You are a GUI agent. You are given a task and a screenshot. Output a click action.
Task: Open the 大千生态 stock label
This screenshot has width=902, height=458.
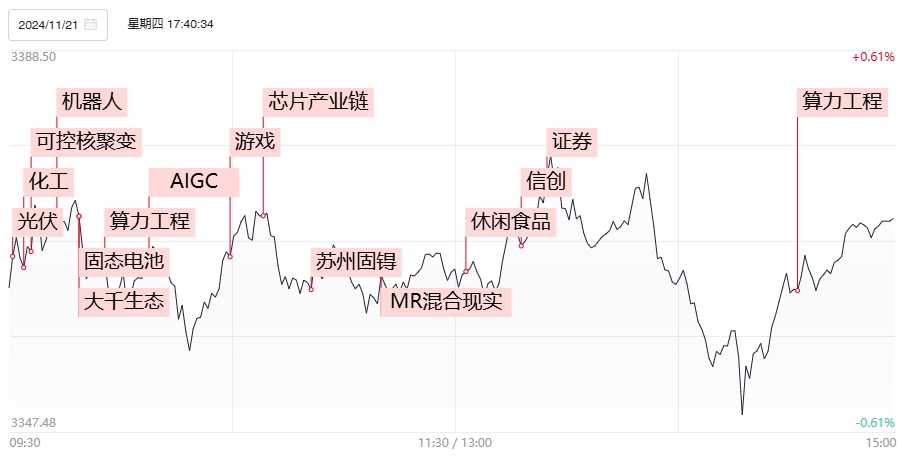pos(123,301)
